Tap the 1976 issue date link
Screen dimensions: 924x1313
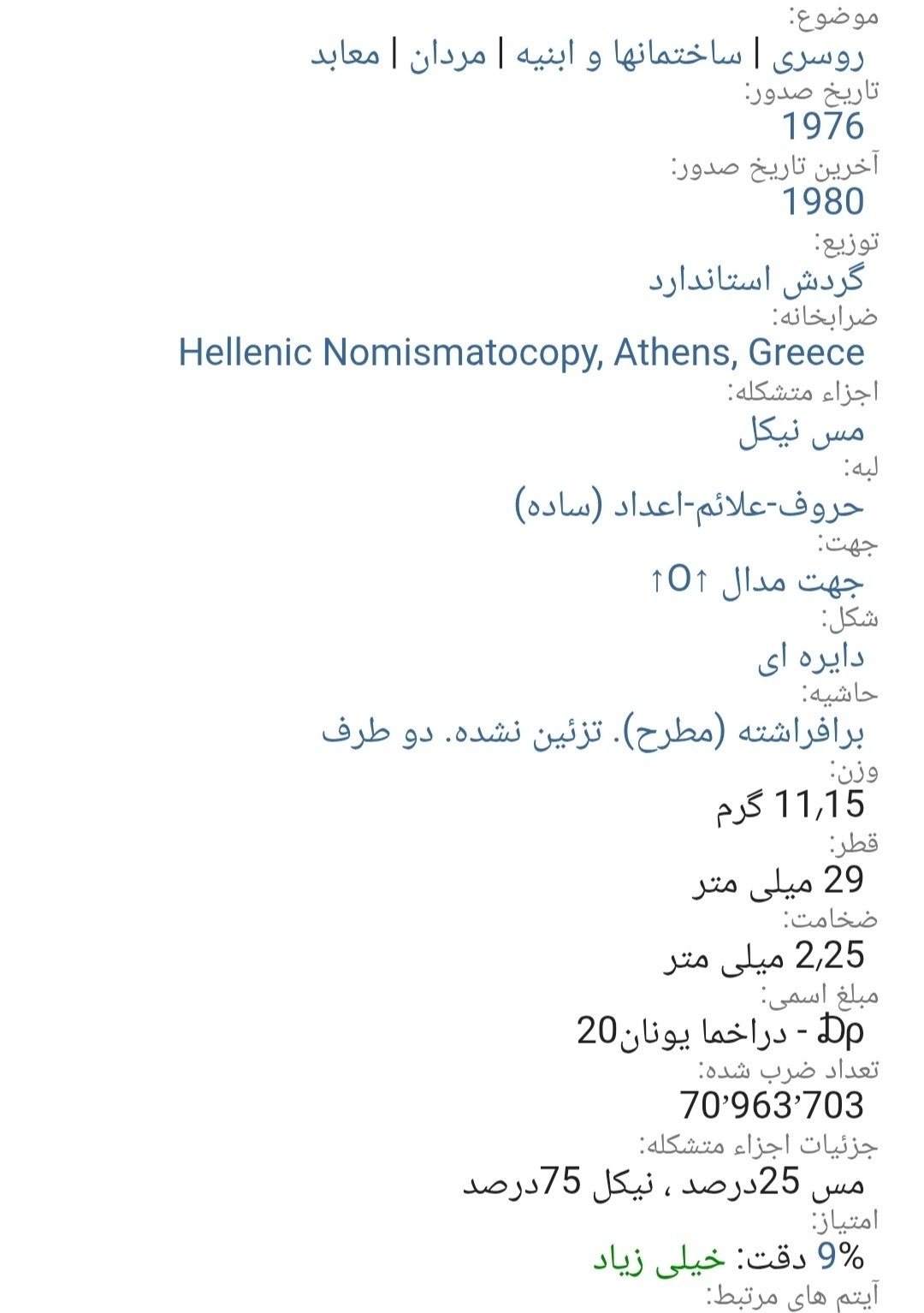click(823, 128)
